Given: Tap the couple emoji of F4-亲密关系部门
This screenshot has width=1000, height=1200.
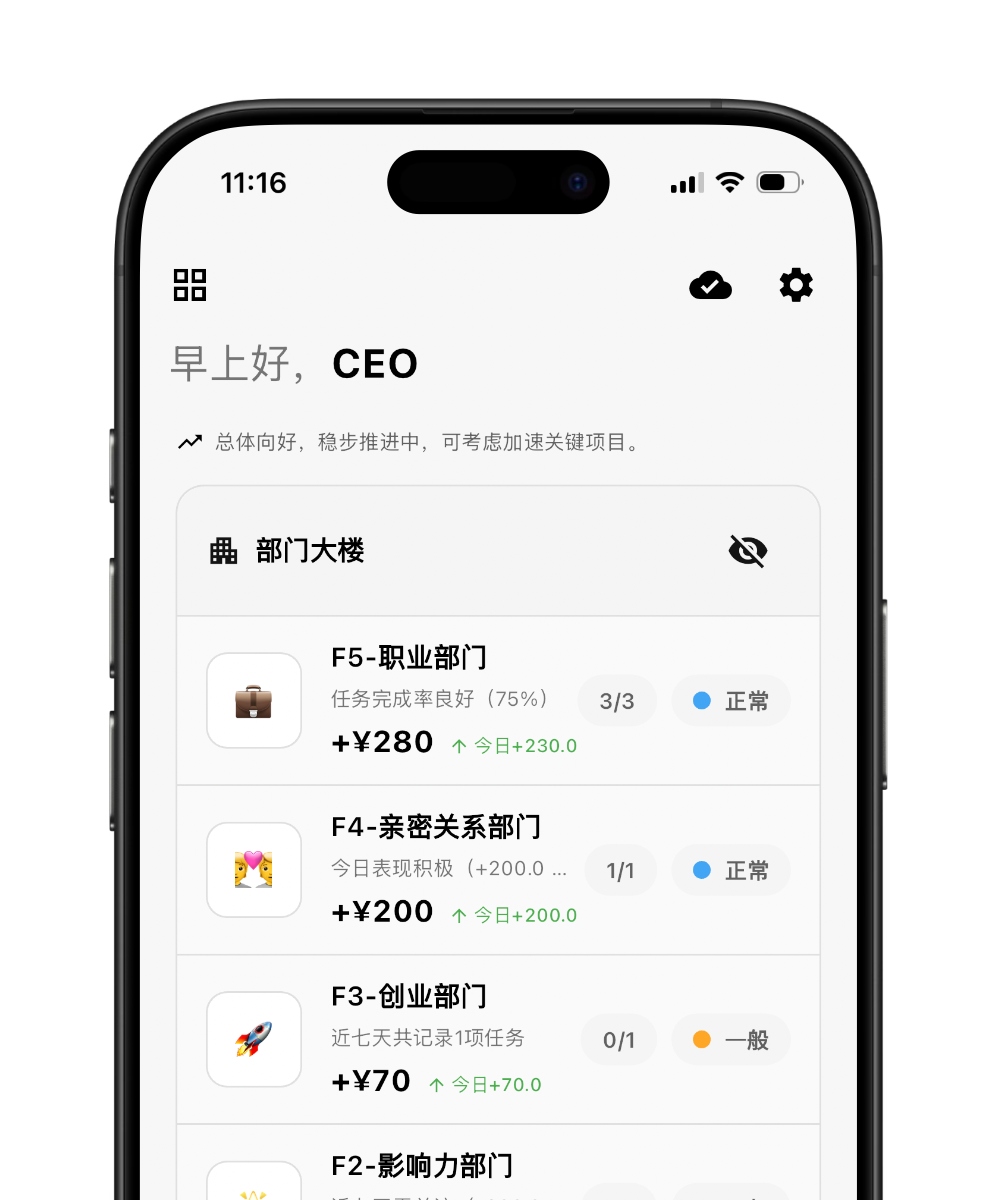Looking at the screenshot, I should tap(254, 870).
